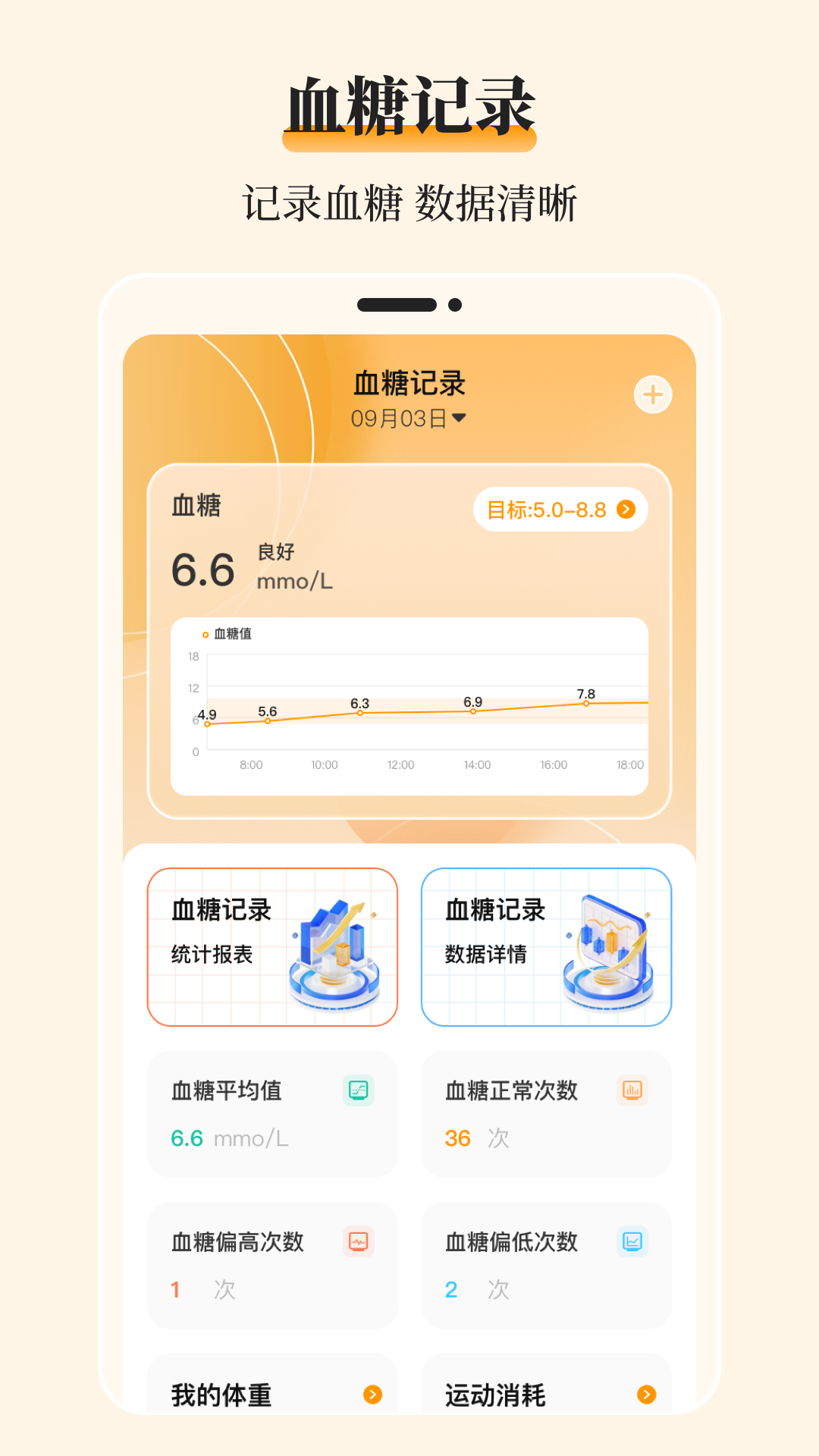The width and height of the screenshot is (819, 1456).
Task: Toggle the 4.9 data point marker
Action: 206,725
